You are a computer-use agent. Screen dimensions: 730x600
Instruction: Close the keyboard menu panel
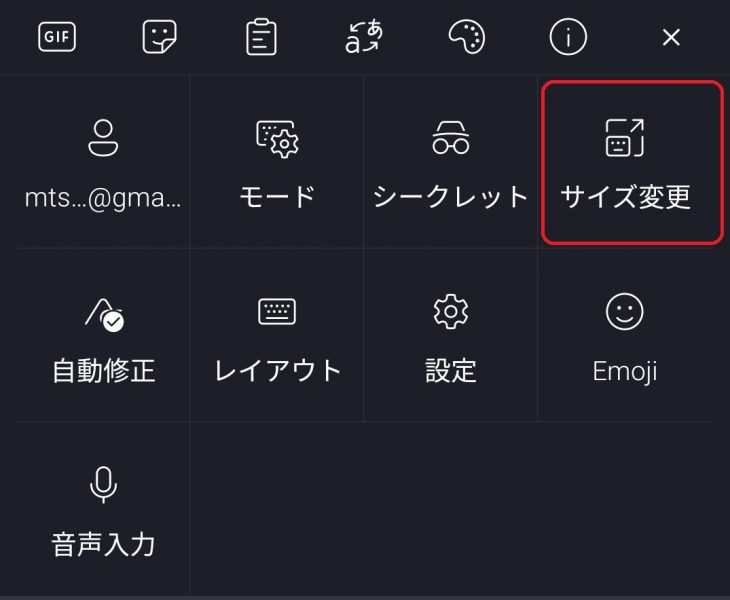click(x=671, y=38)
